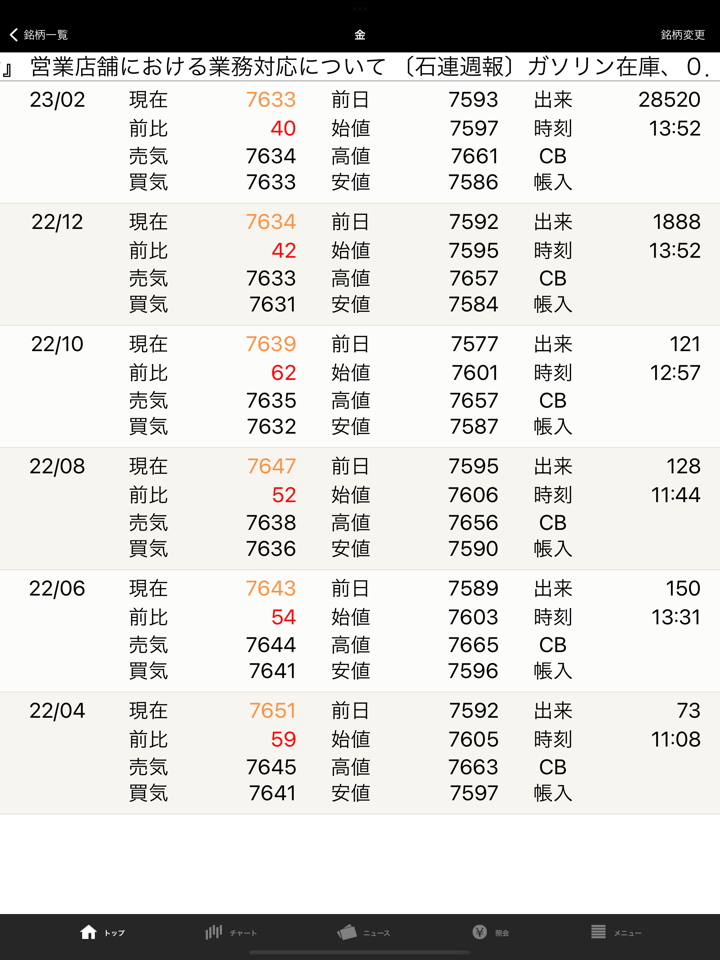Viewport: 720px width, 960px height.
Task: Select the 22/10 contract row
Action: [360, 386]
